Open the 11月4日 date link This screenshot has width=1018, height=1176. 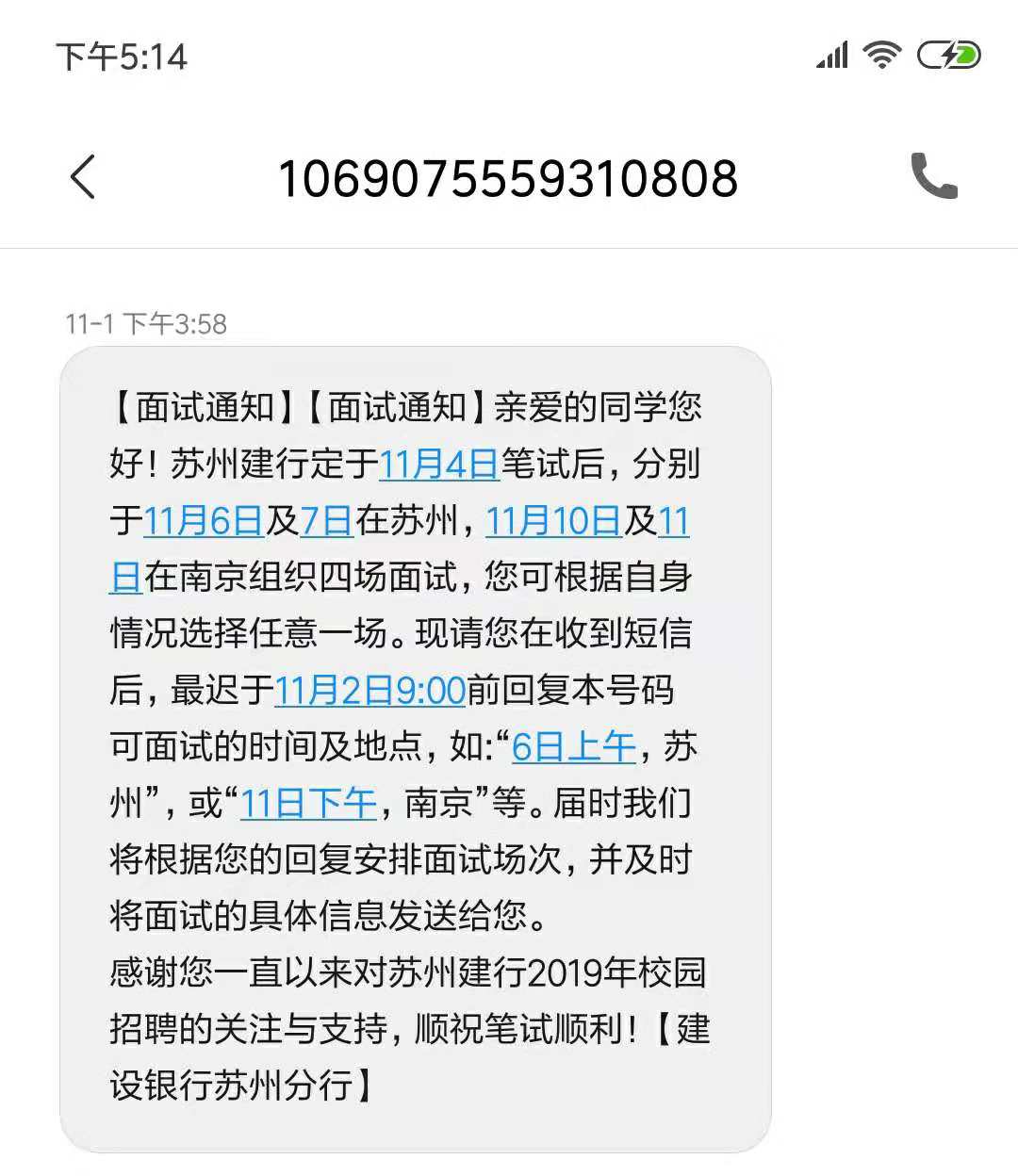click(438, 464)
